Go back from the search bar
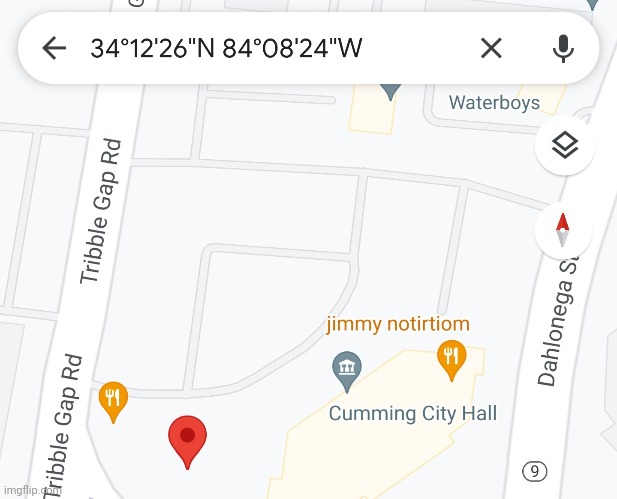Viewport: 617px width, 499px height. [53, 48]
